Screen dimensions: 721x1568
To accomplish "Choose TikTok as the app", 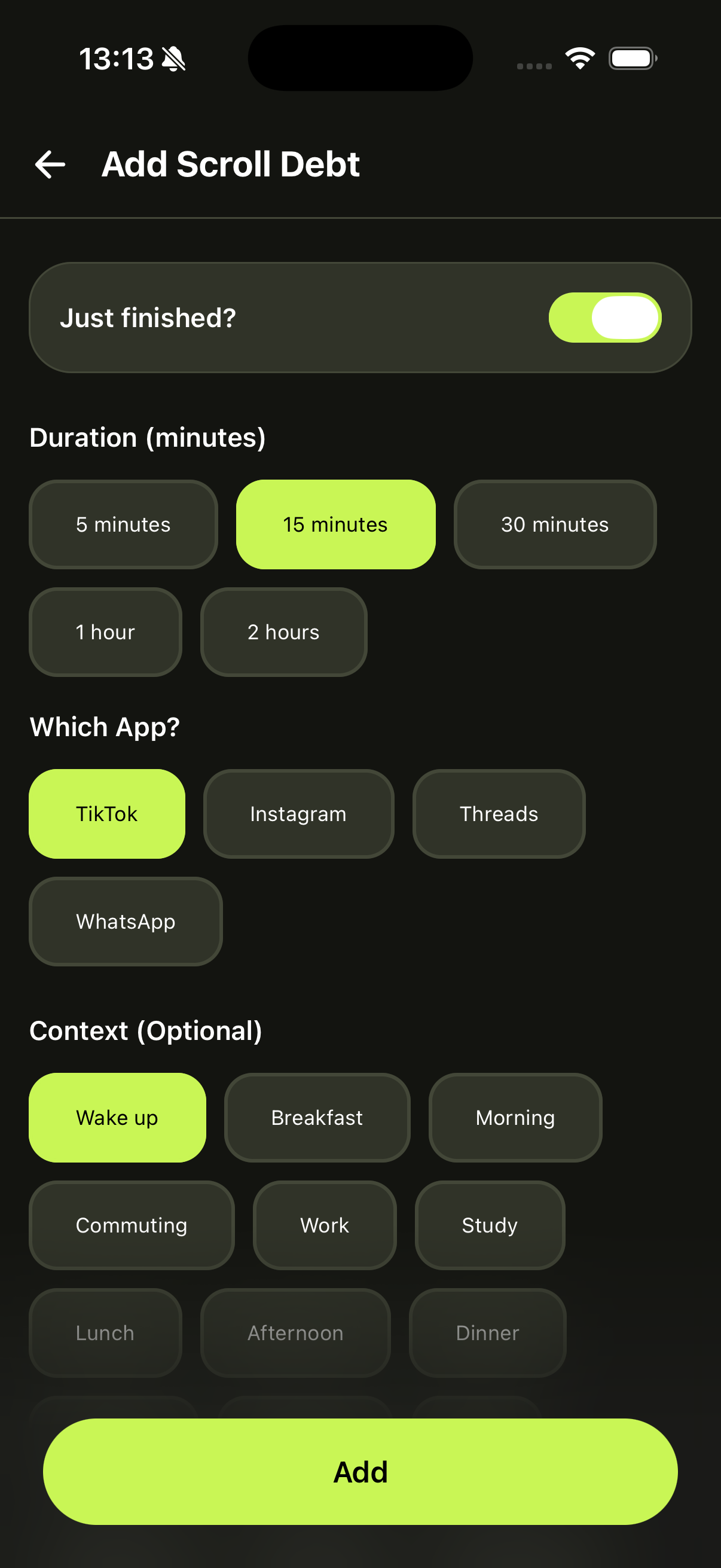I will [107, 814].
